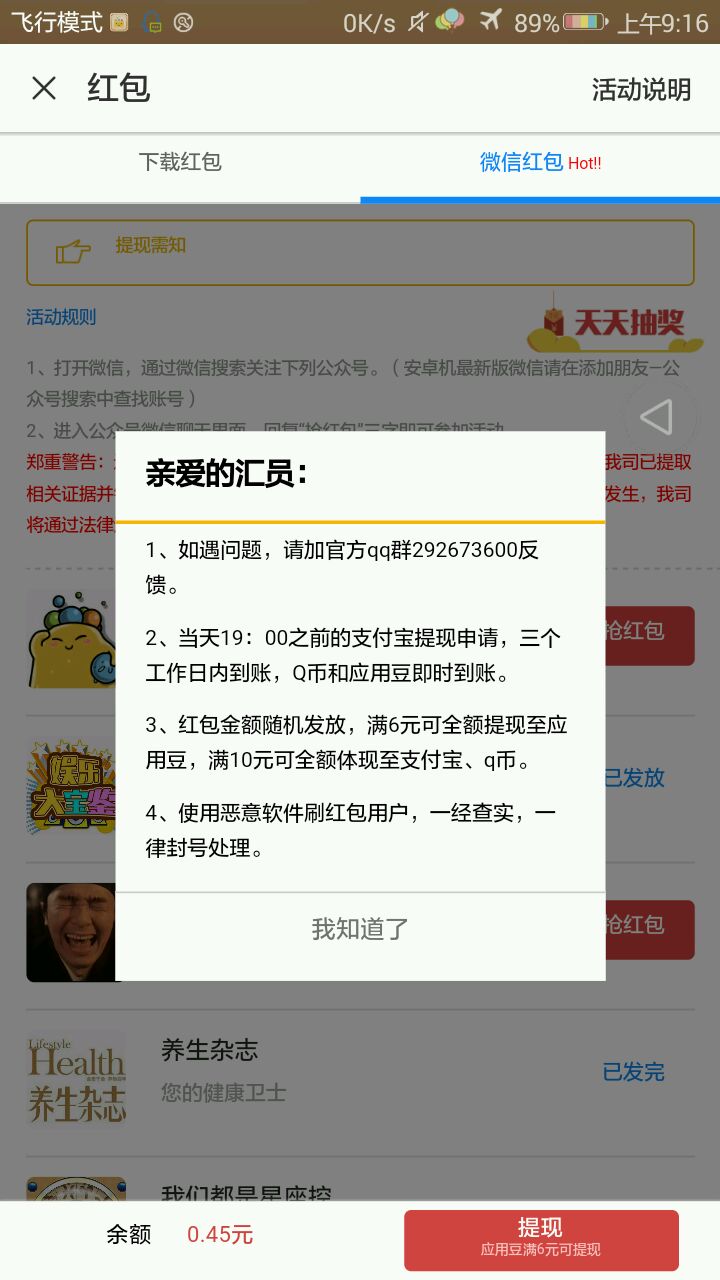Select the 微信红包 tab
720x1280 pixels.
pos(540,162)
